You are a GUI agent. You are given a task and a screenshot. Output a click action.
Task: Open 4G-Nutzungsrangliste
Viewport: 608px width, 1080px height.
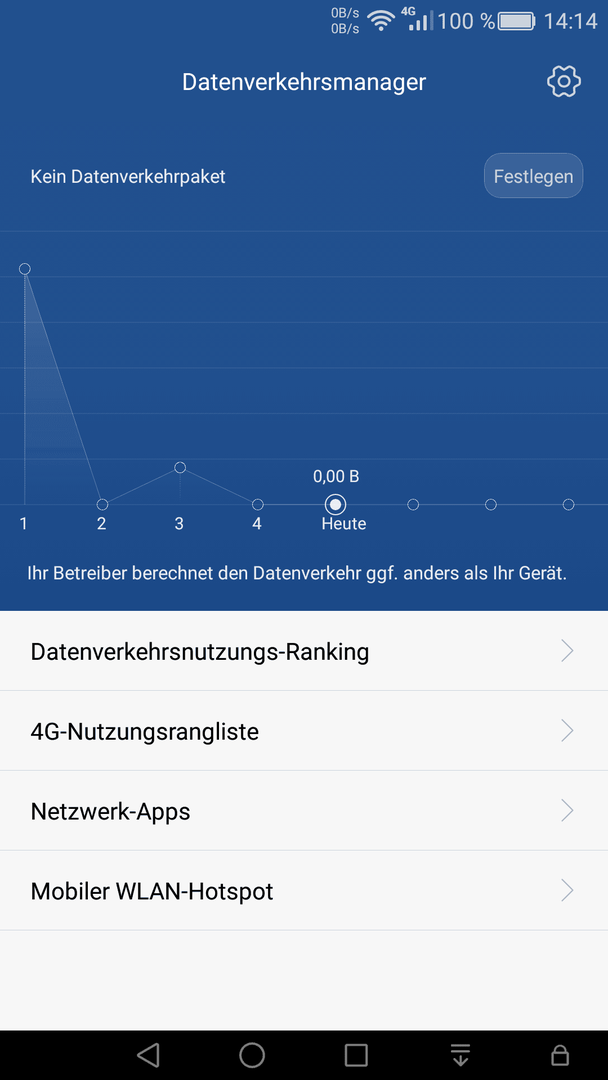pyautogui.click(x=304, y=731)
